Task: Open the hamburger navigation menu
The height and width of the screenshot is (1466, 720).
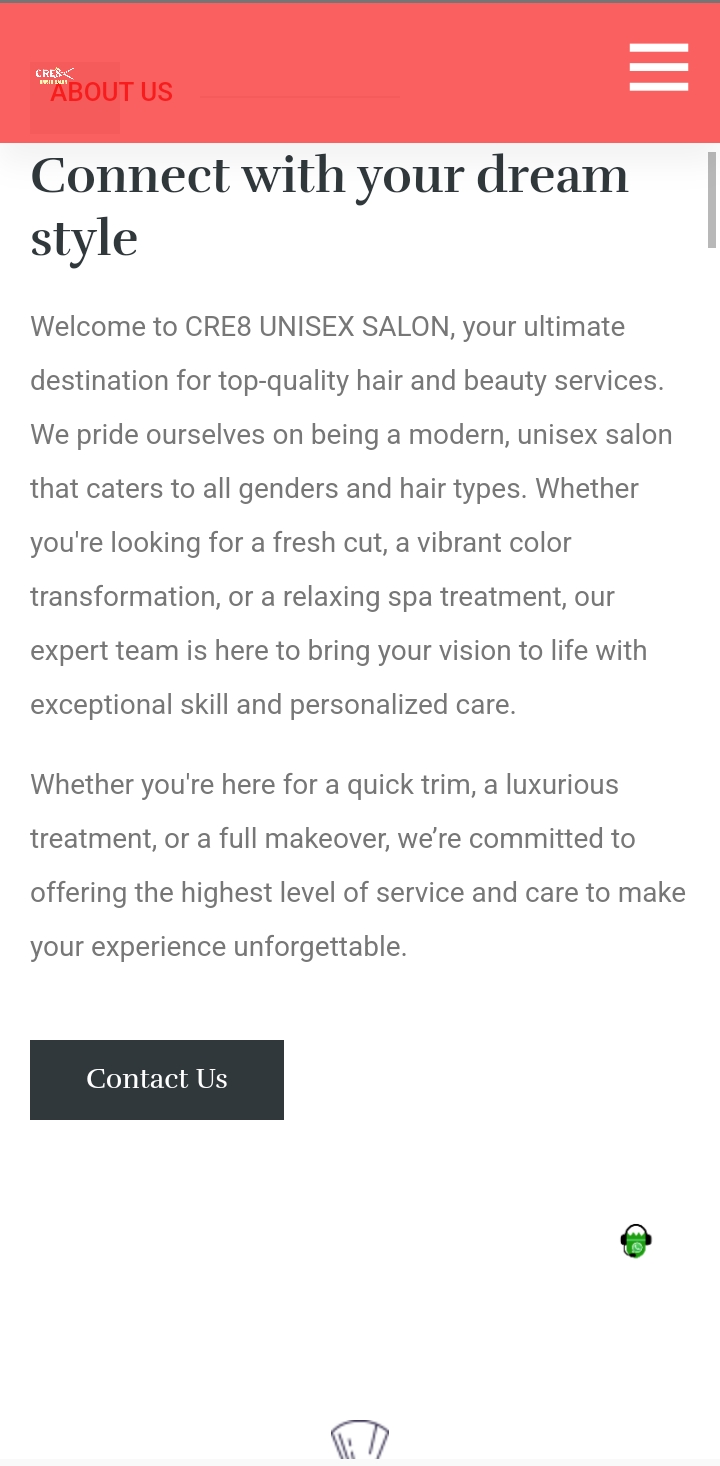Action: coord(658,68)
